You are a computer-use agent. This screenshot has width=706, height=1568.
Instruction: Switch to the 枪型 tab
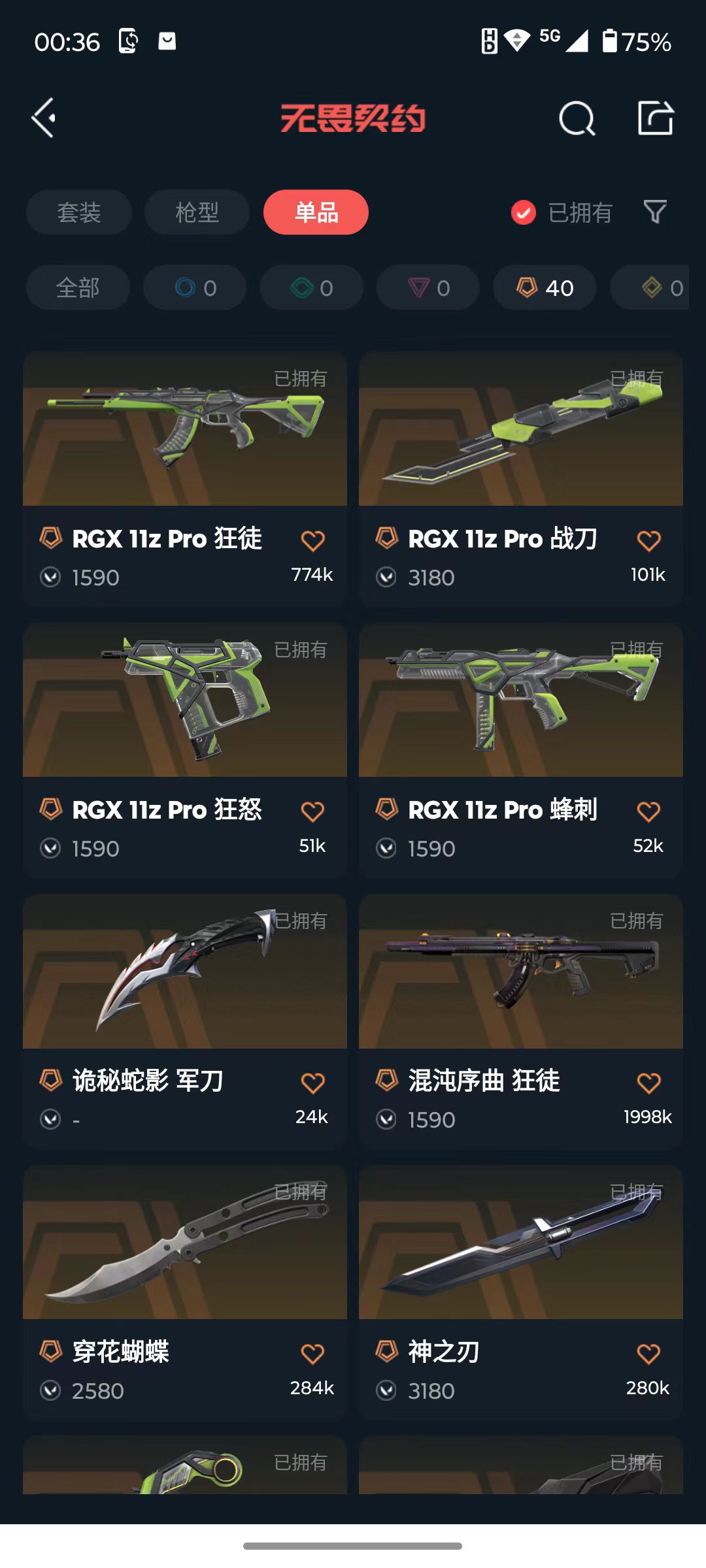[x=197, y=212]
